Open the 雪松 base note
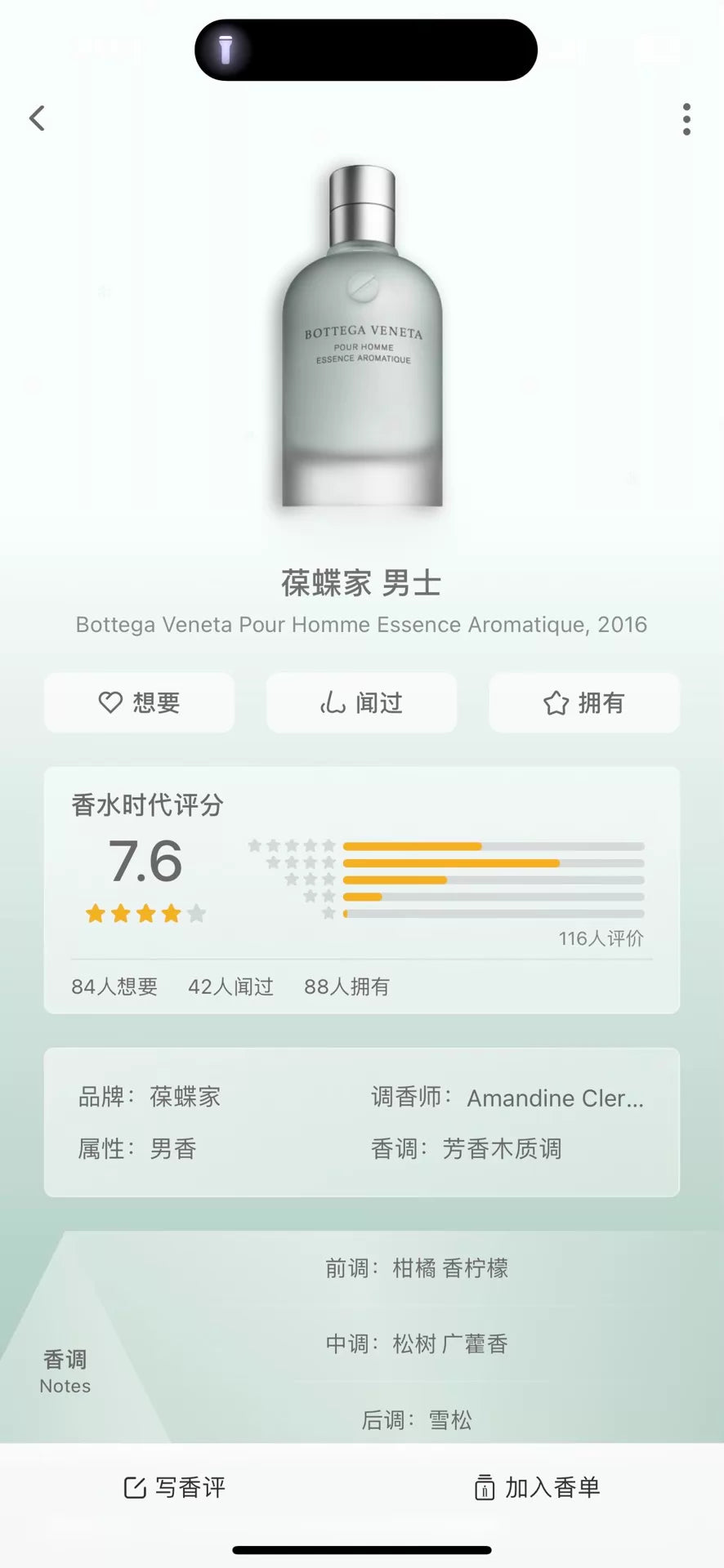The height and width of the screenshot is (1568, 724). [x=450, y=1420]
